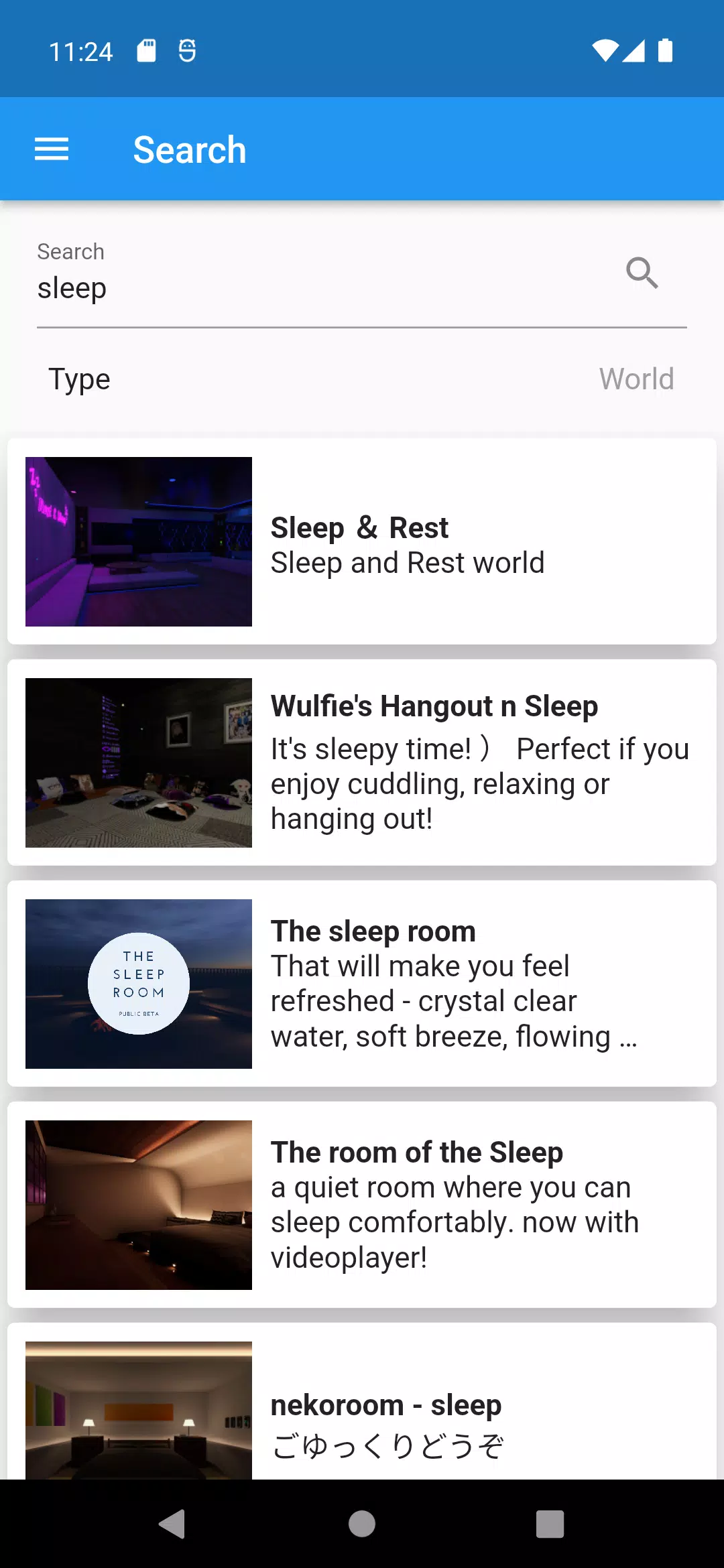Open the nekoroom - sleep result

[x=362, y=1401]
